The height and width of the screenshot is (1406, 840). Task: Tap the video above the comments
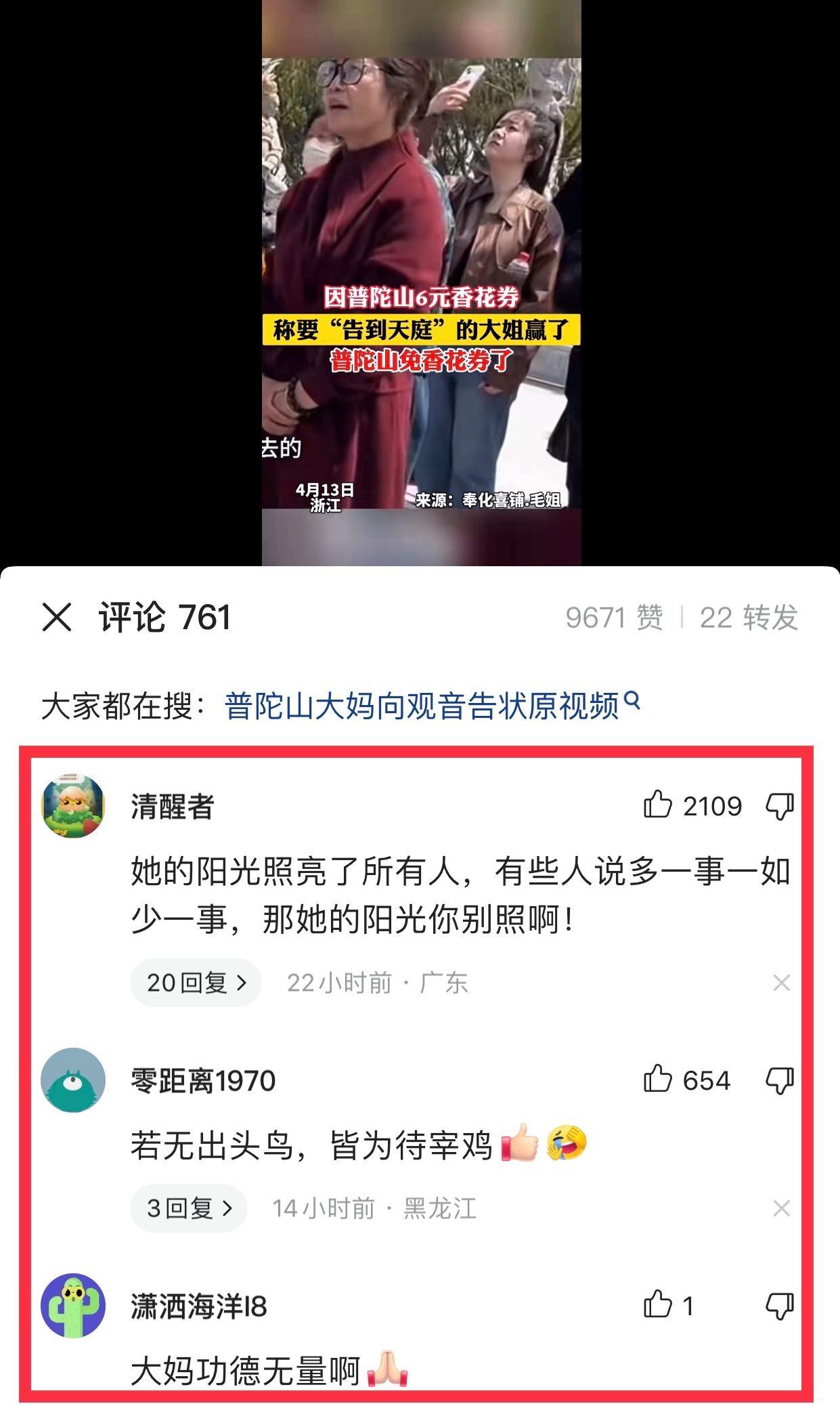(421, 271)
